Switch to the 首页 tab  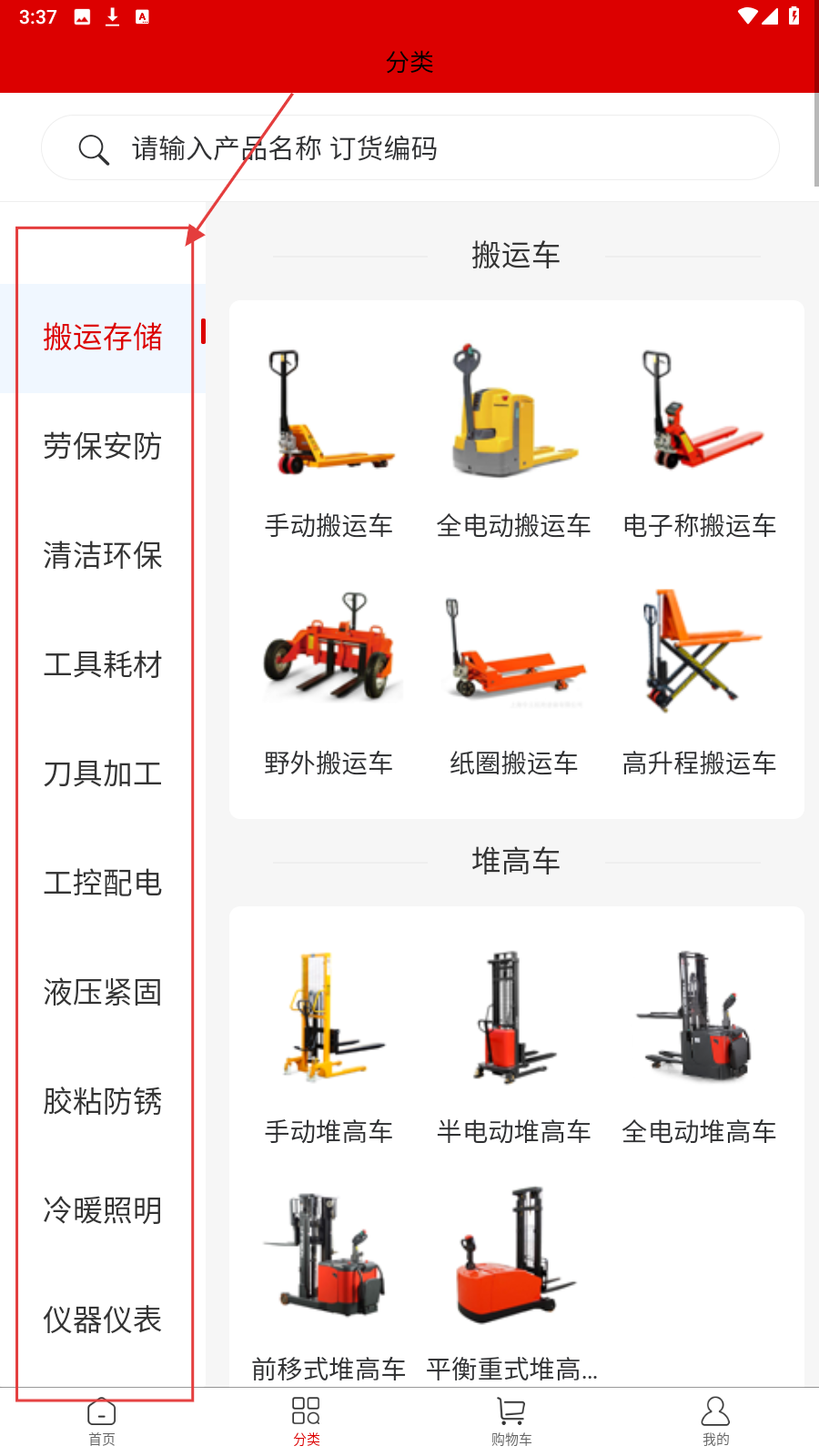point(102,1421)
